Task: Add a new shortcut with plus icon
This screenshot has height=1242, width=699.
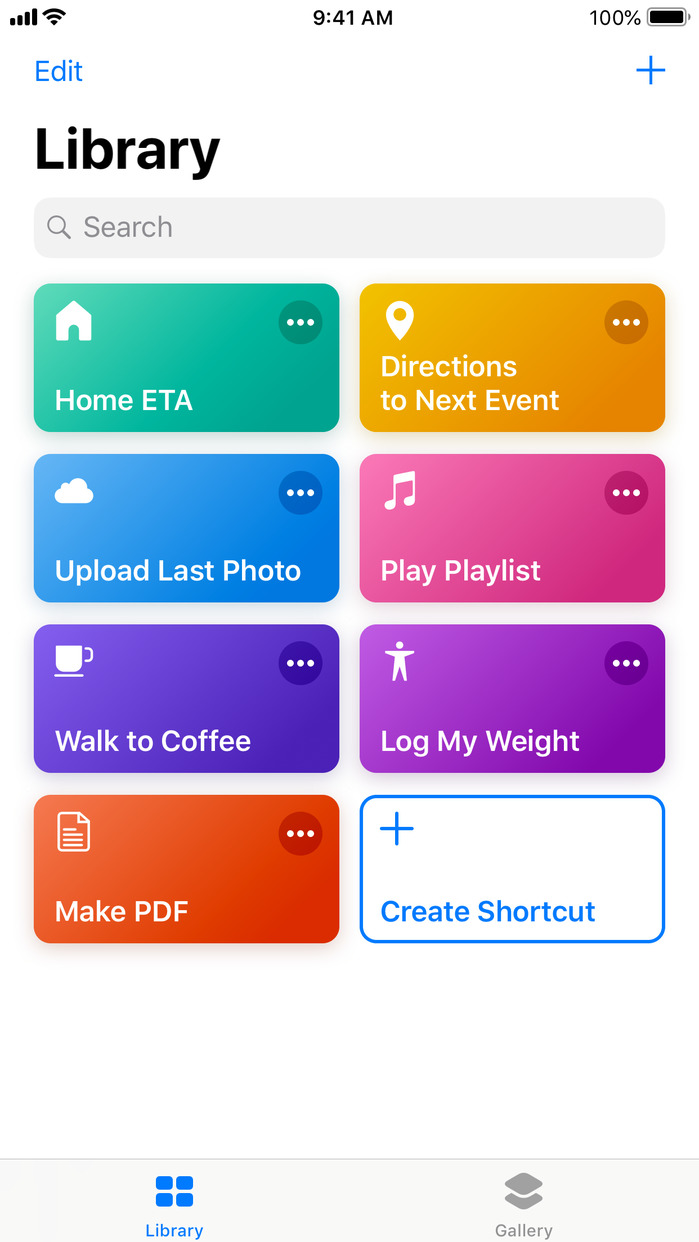Action: tap(650, 71)
